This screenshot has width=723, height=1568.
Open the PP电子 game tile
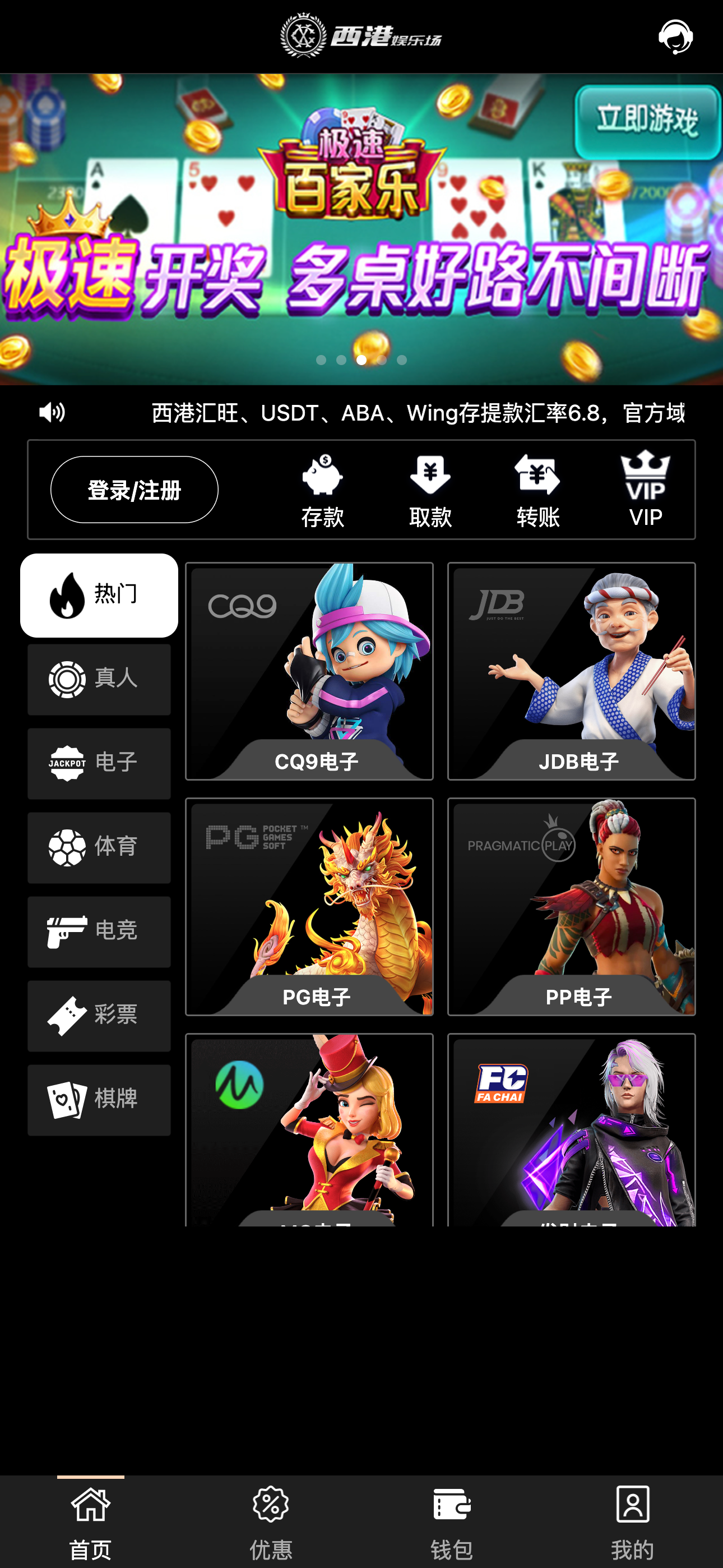pos(571,906)
